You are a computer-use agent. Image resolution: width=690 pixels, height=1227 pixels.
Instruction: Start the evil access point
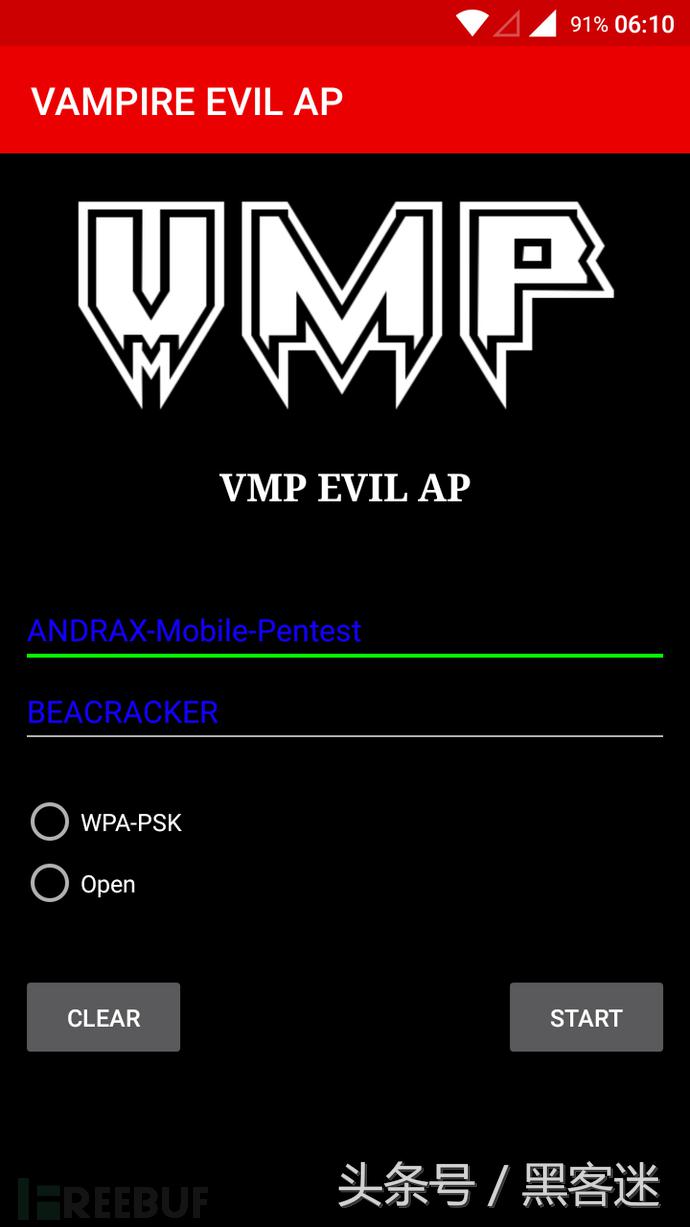pos(586,1017)
